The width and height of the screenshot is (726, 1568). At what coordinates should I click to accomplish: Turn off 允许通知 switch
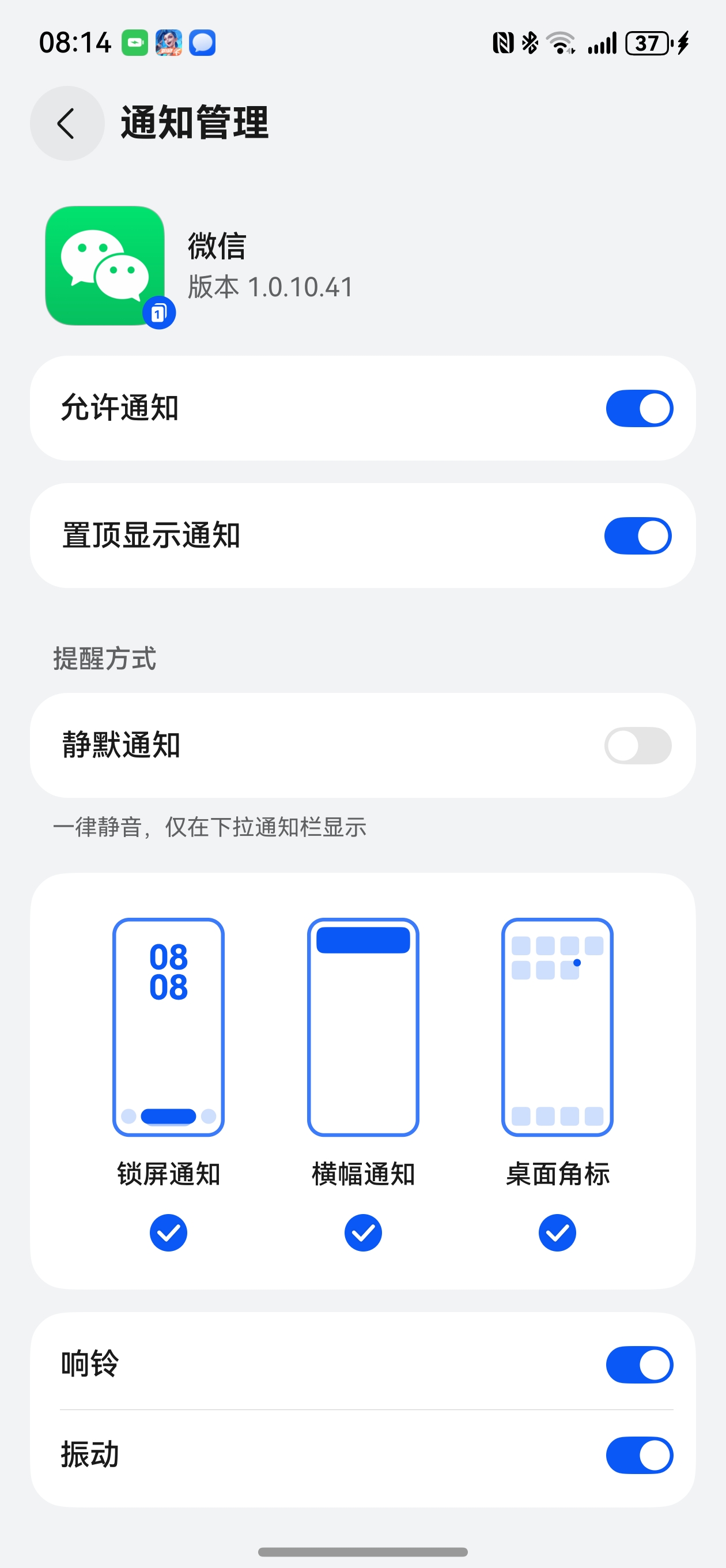coord(638,409)
